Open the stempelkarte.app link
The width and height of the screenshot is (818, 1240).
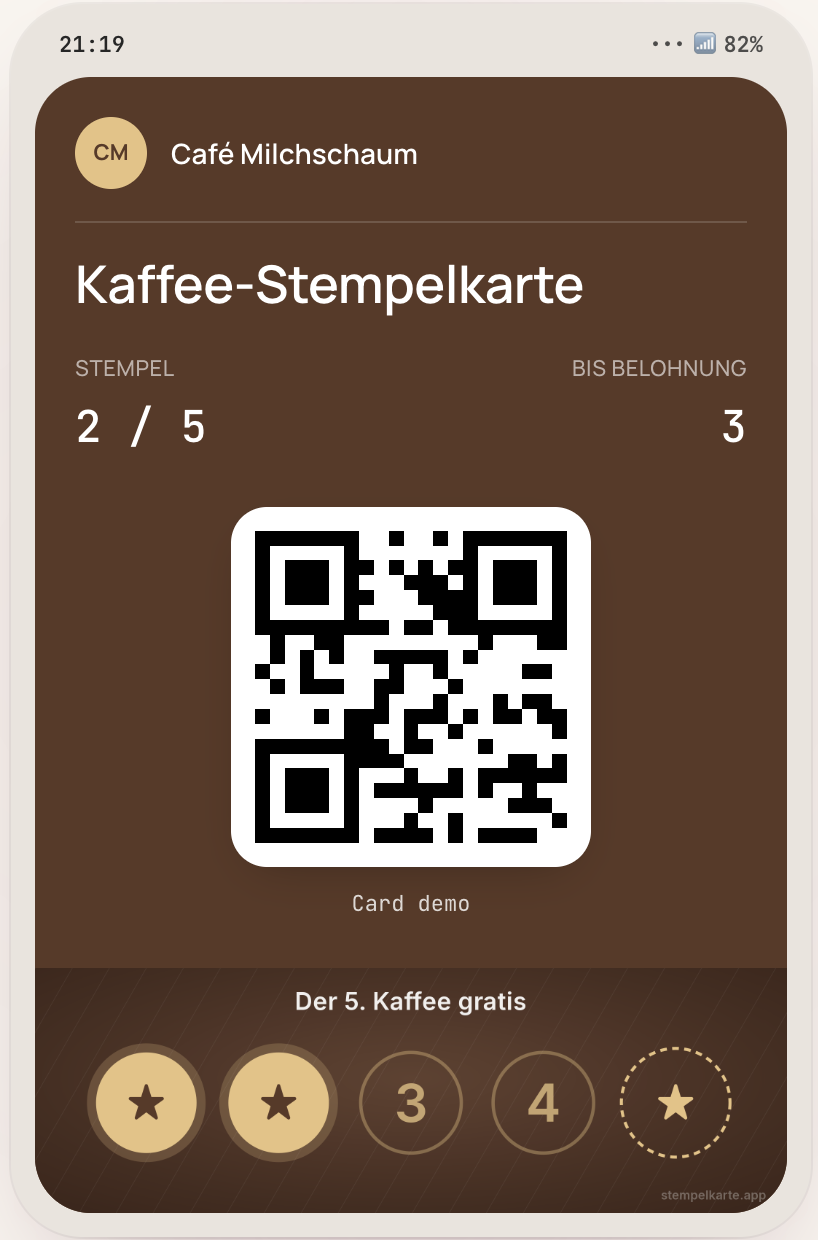click(714, 1194)
